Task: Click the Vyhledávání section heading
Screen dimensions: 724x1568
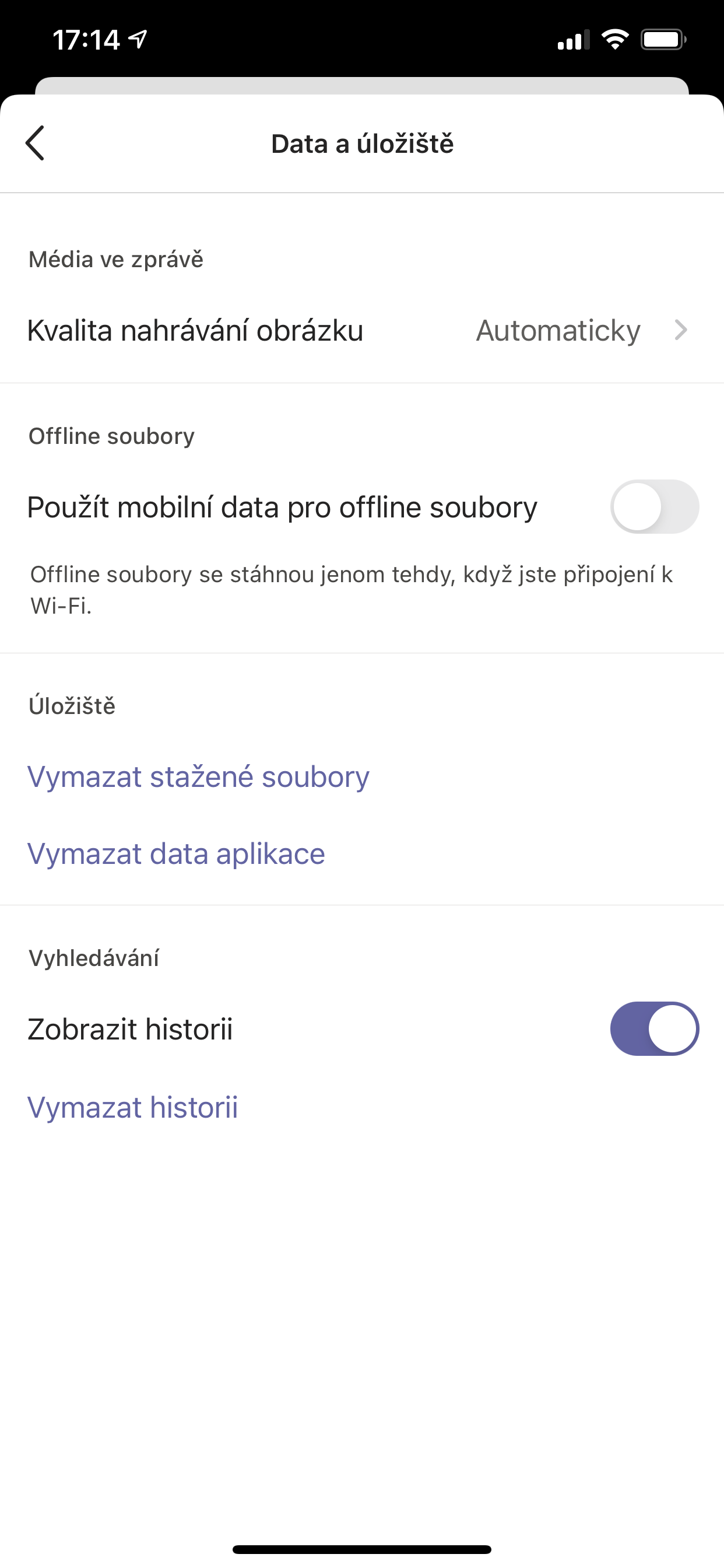Action: coord(94,957)
